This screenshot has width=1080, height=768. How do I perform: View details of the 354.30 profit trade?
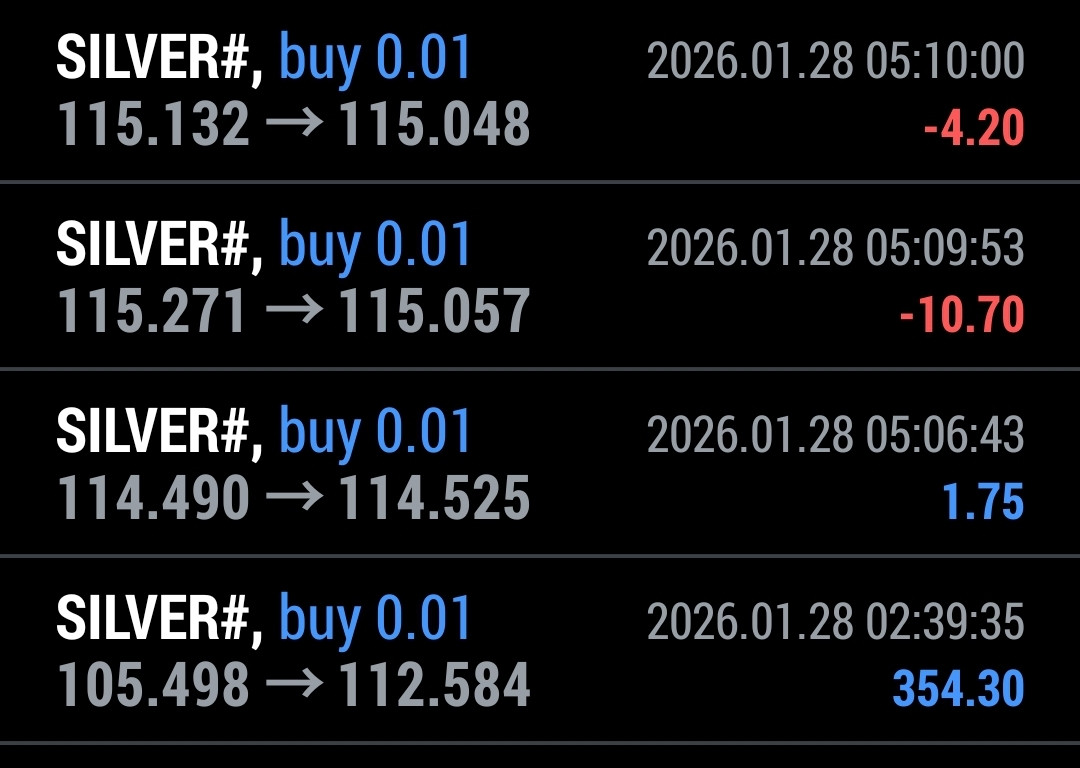click(540, 652)
